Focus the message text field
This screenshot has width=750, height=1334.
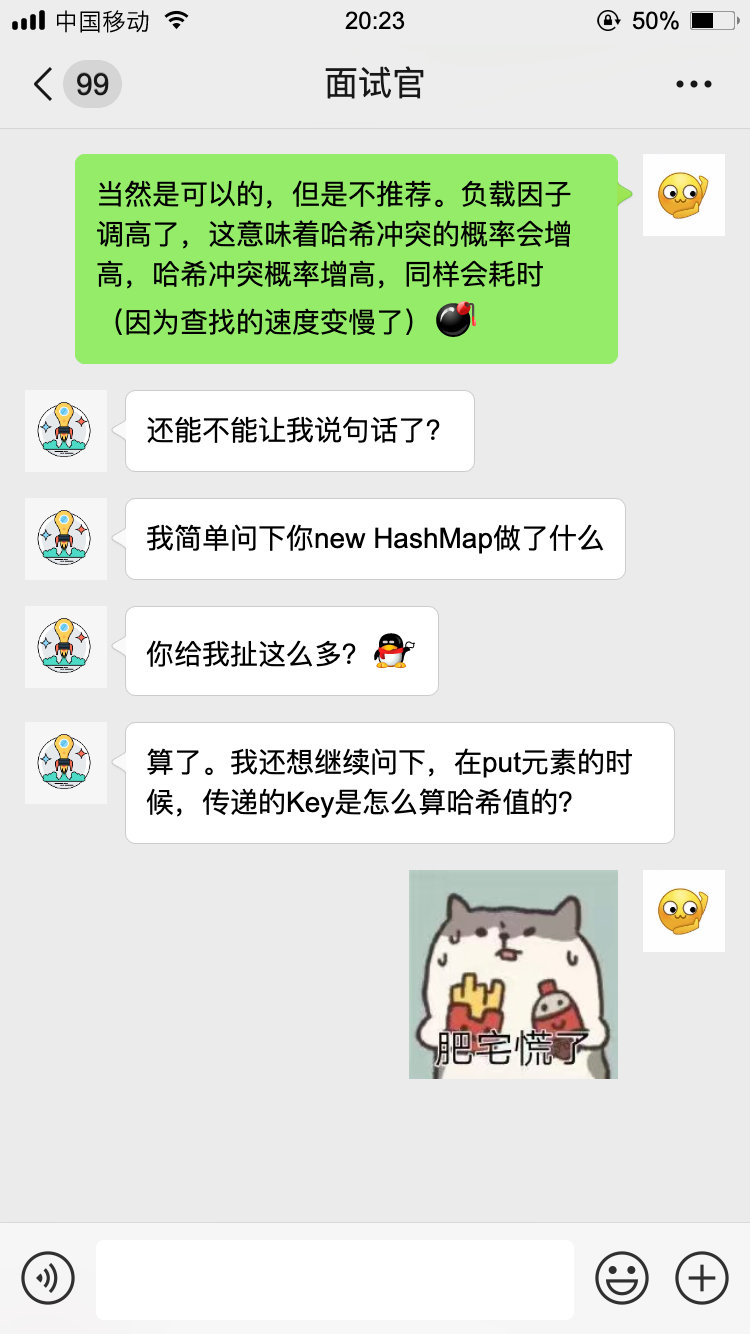coord(335,1279)
